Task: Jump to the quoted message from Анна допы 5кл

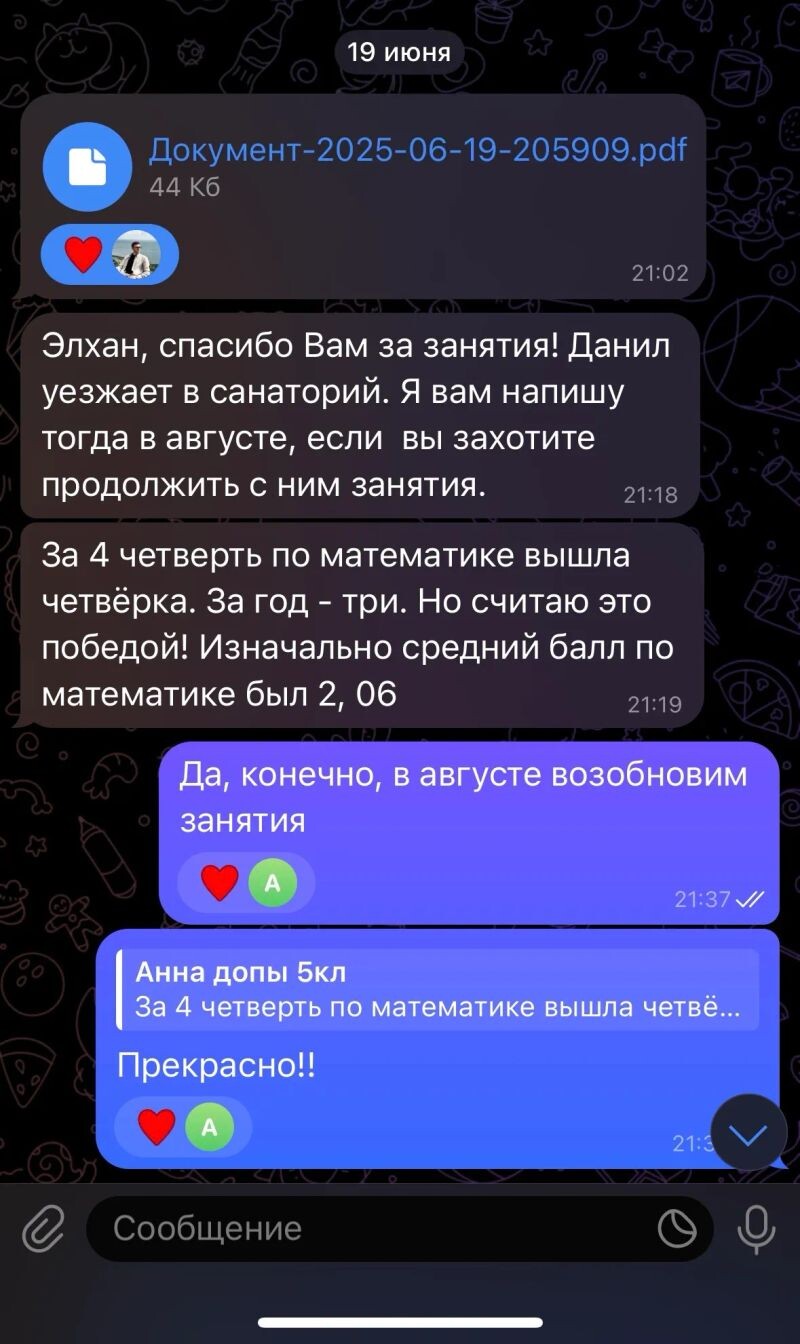Action: [438, 989]
